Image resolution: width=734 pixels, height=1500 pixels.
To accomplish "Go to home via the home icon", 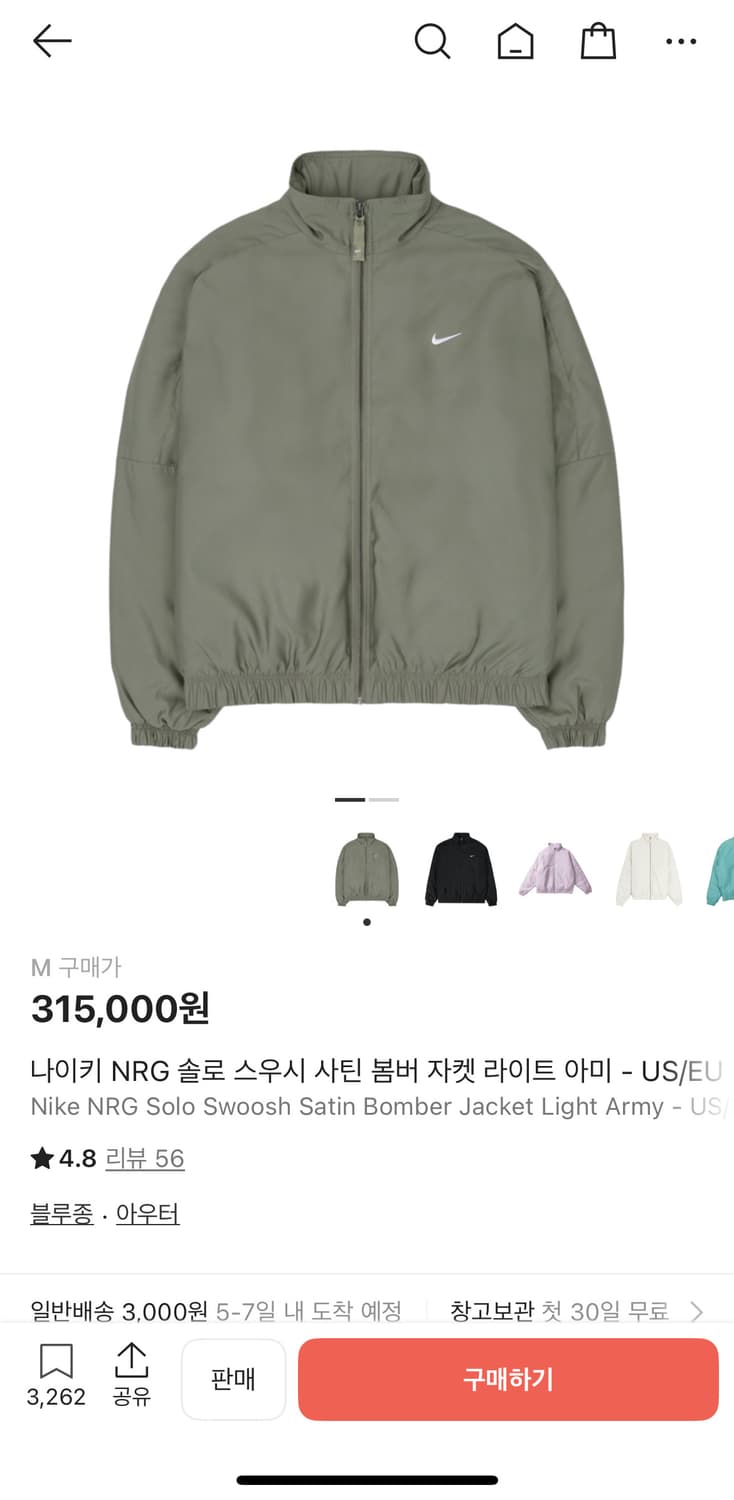I will [515, 42].
